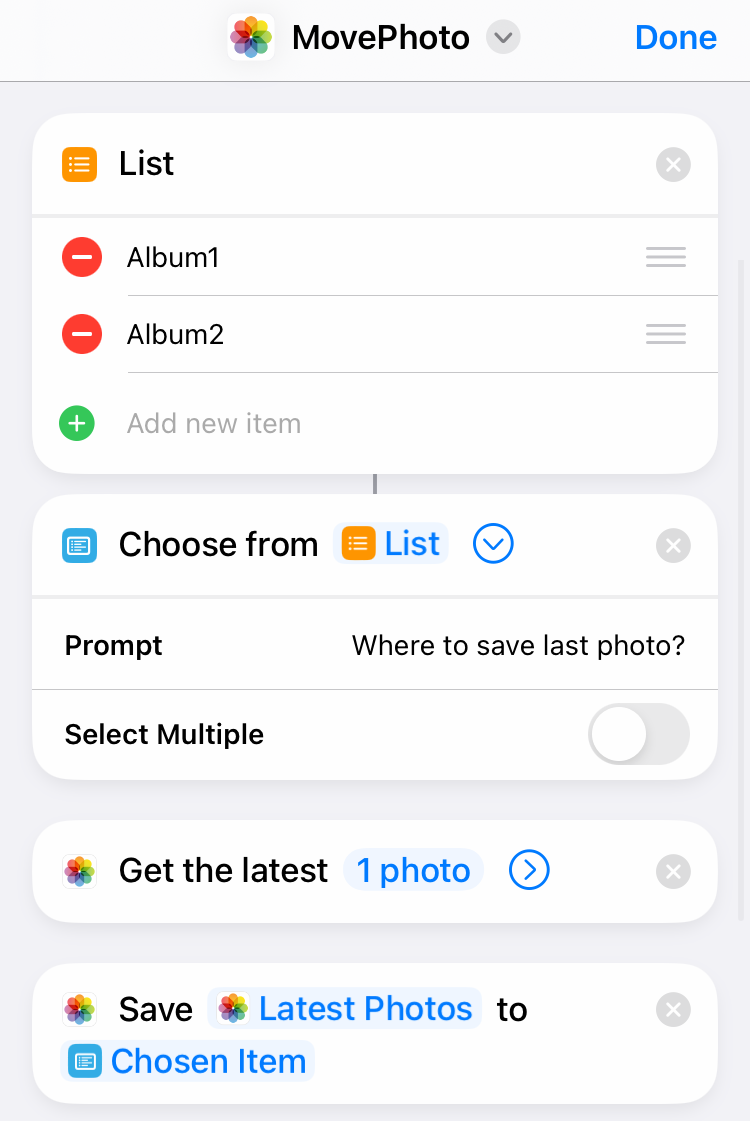Screen dimensions: 750x1121
Task: Remove the List action
Action: tap(673, 164)
